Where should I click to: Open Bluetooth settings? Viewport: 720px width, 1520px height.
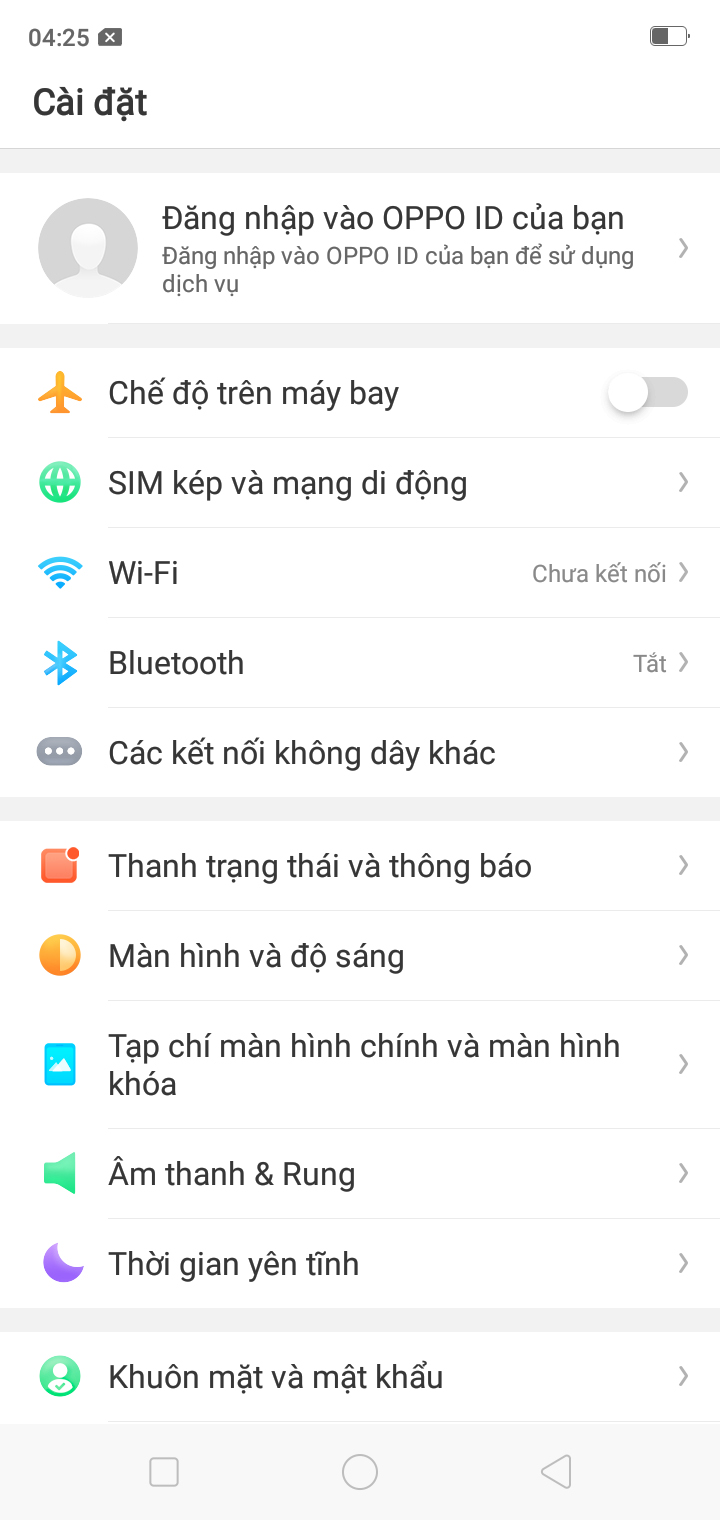tap(360, 663)
